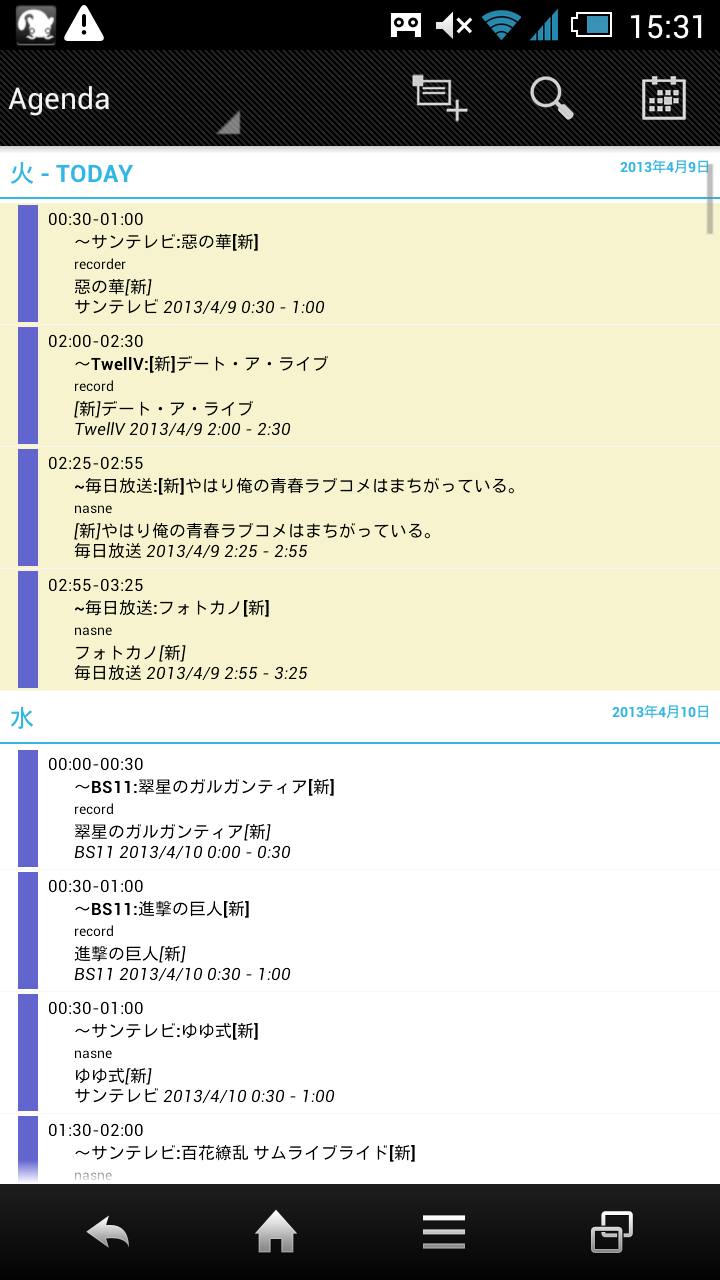The width and height of the screenshot is (720, 1280).
Task: Go back with the system back button
Action: coord(108,1232)
